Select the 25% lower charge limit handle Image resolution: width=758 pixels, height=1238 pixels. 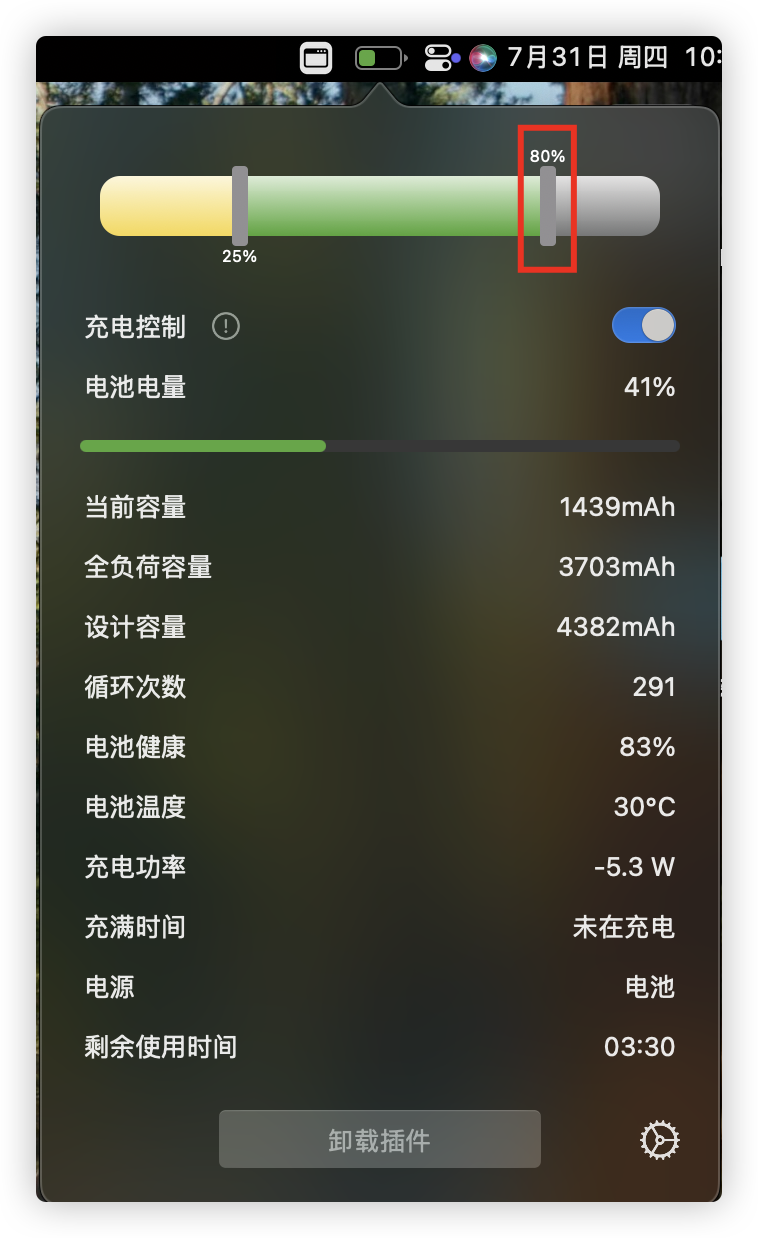(240, 206)
